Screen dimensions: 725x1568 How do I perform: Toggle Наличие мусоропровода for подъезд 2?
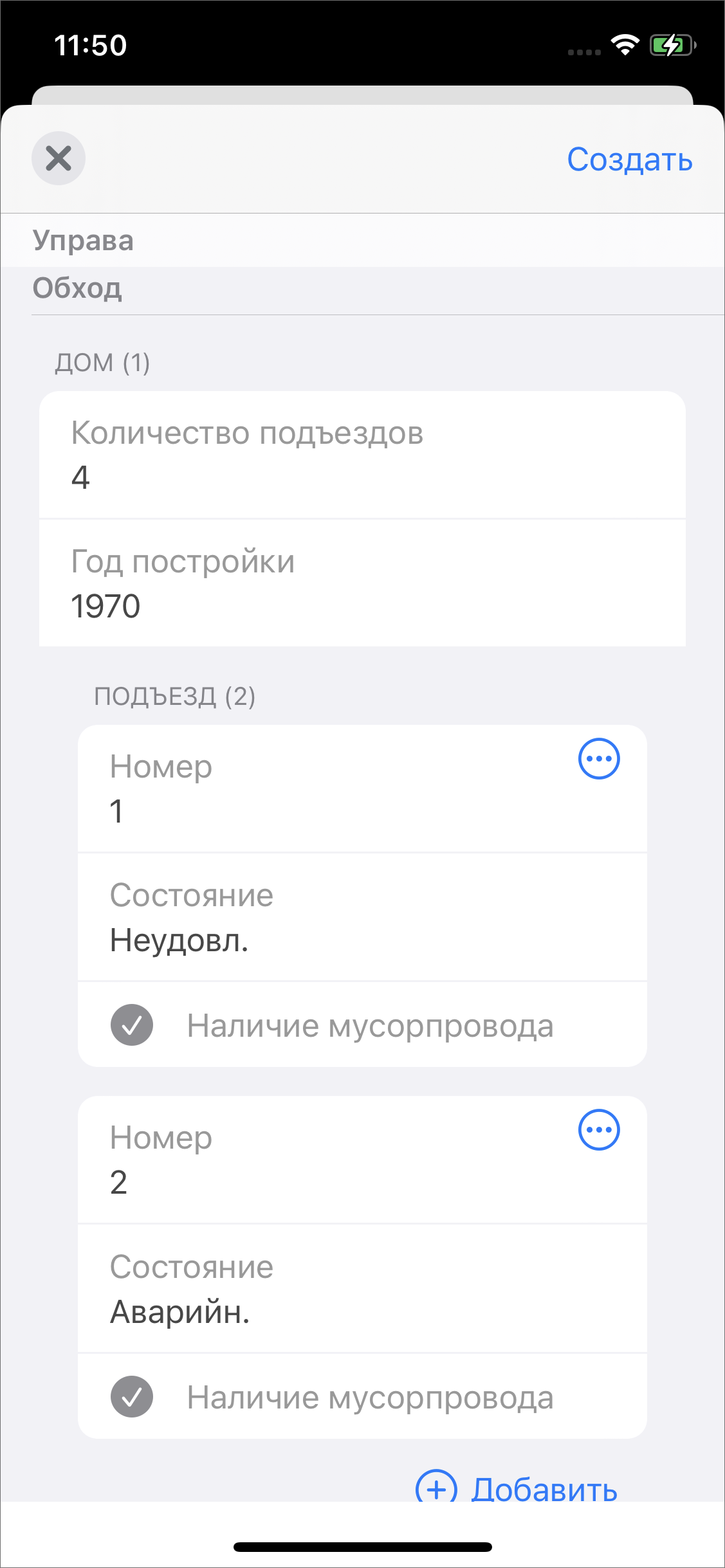tap(133, 1397)
